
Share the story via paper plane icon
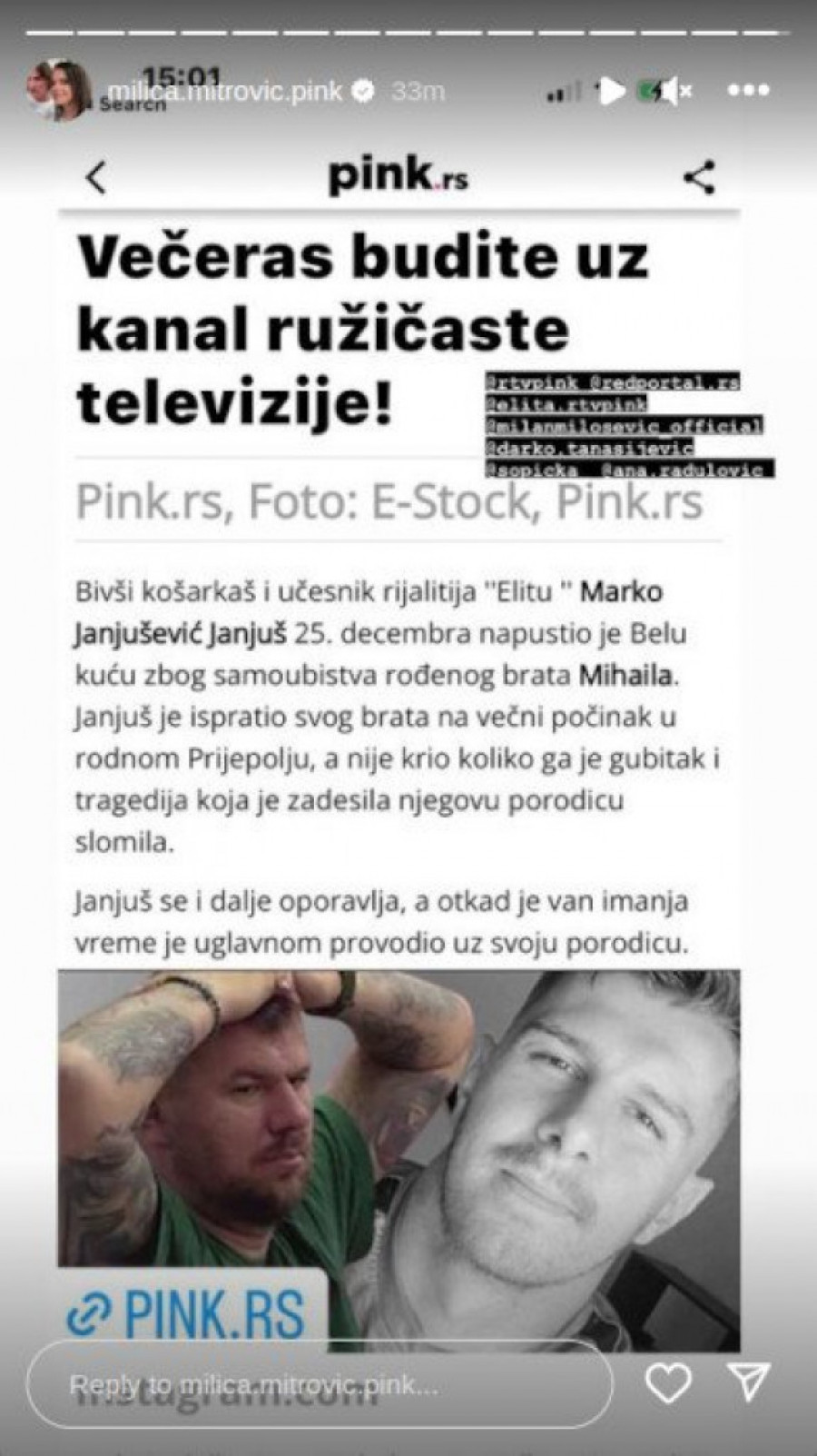click(751, 1382)
